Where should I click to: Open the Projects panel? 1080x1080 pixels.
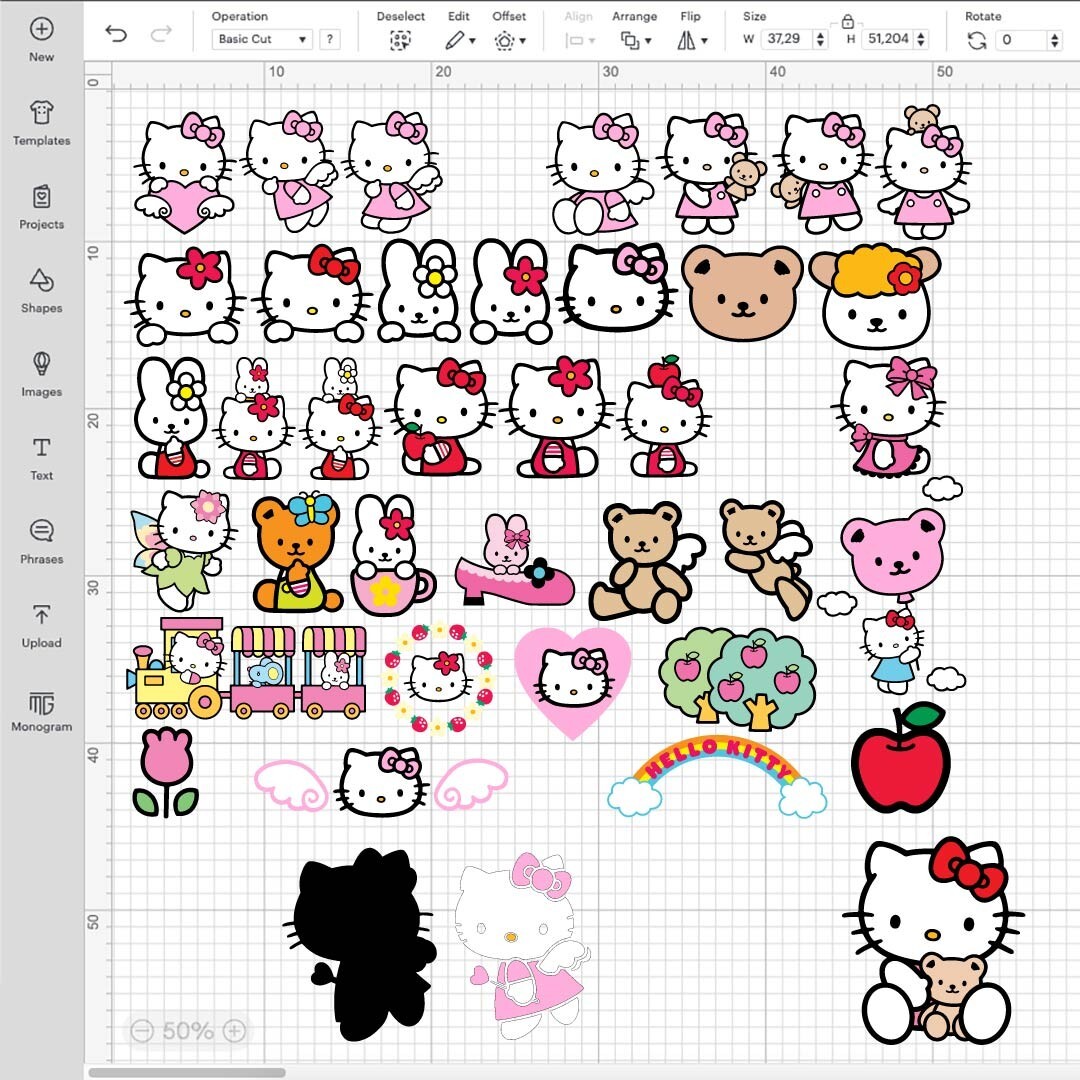point(41,206)
